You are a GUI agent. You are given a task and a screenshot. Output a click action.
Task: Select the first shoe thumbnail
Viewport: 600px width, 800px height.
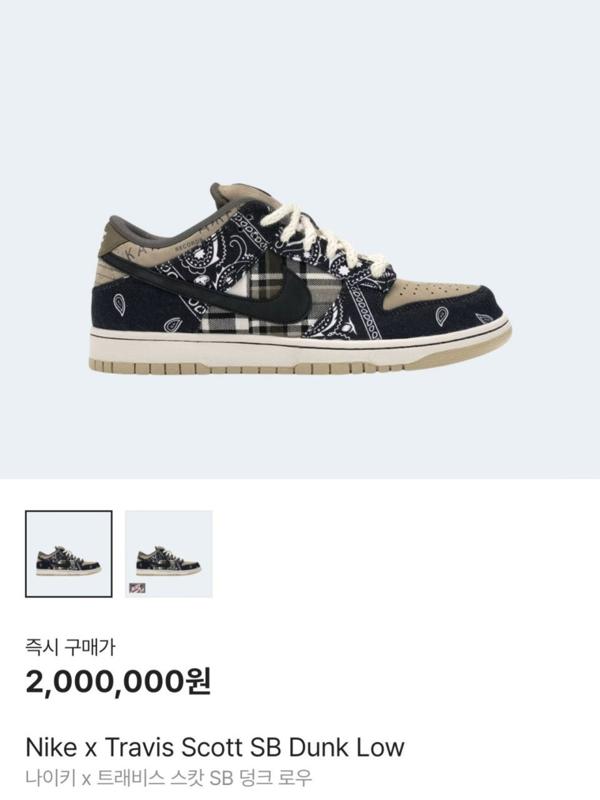pyautogui.click(x=68, y=554)
